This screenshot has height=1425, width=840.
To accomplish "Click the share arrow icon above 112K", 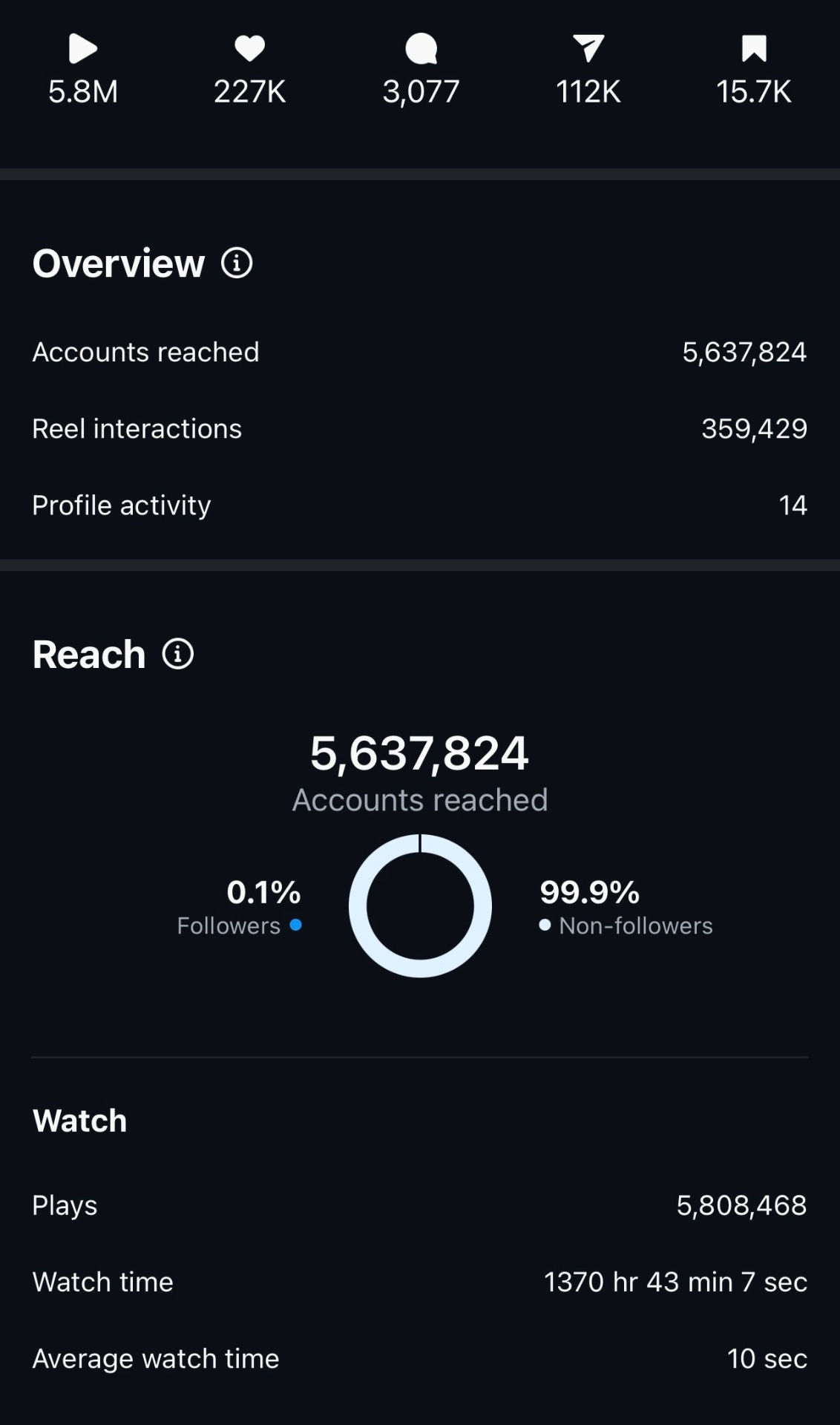I will coord(587,48).
